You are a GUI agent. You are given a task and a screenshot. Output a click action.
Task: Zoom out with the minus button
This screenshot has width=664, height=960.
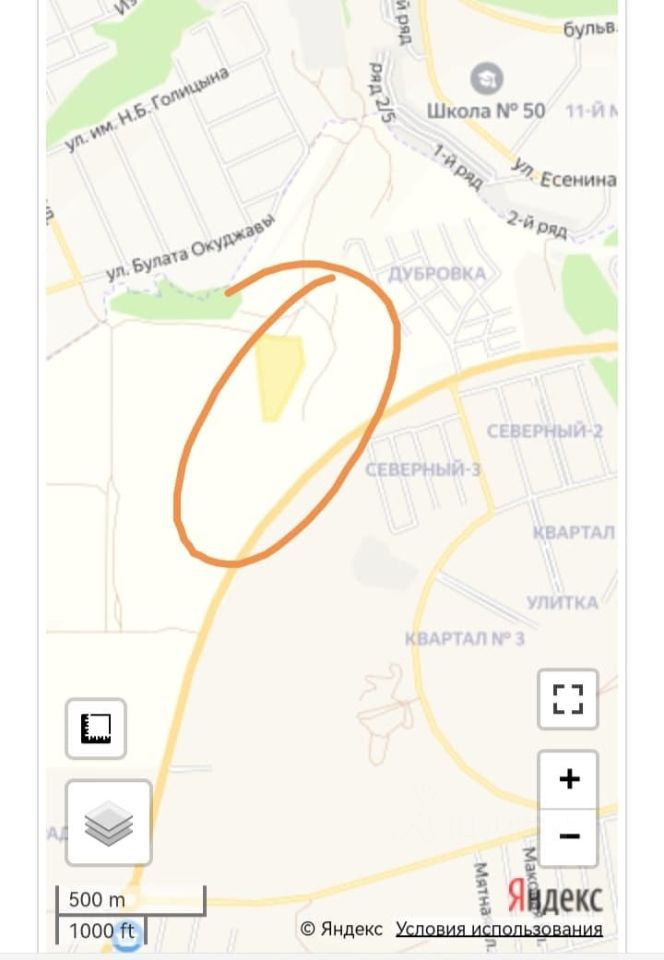pos(568,836)
